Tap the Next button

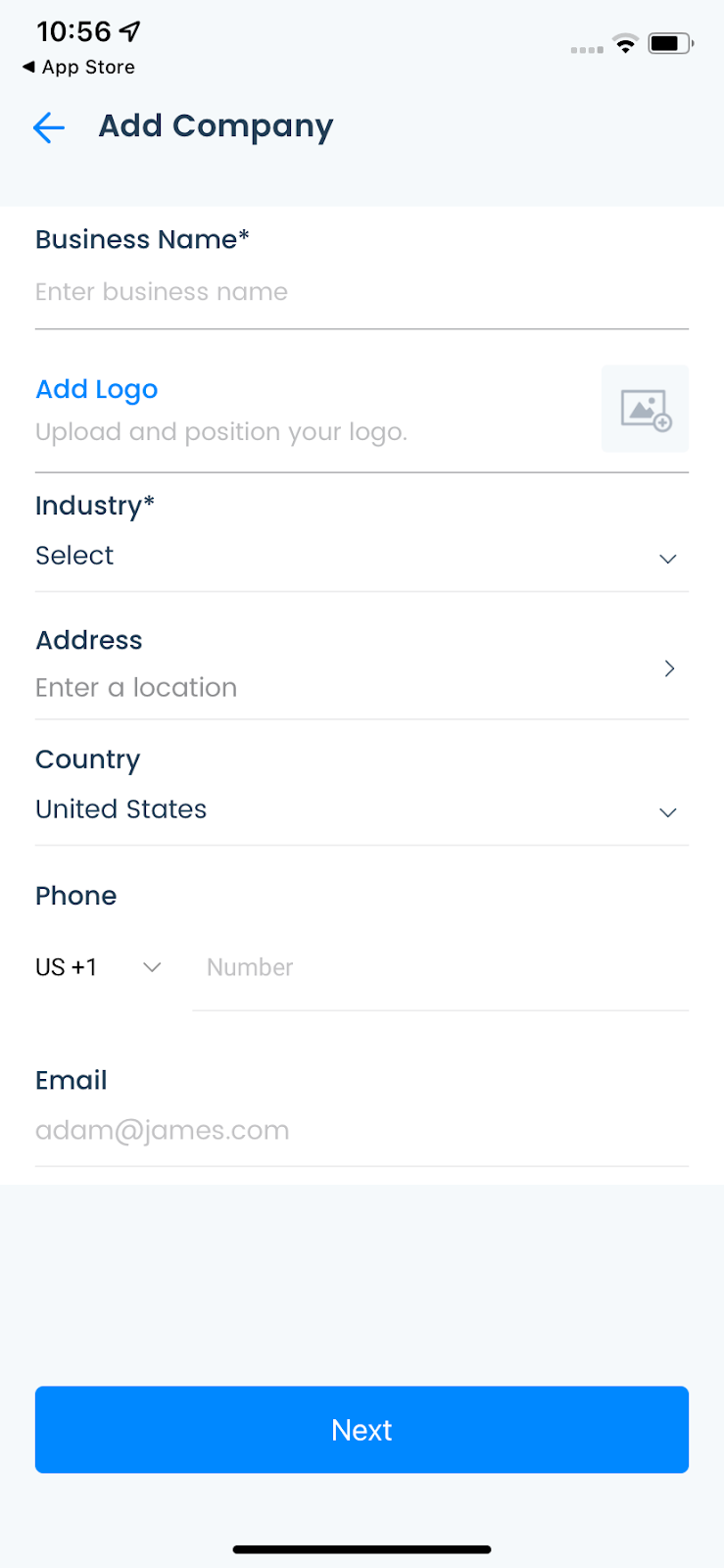pyautogui.click(x=362, y=1430)
